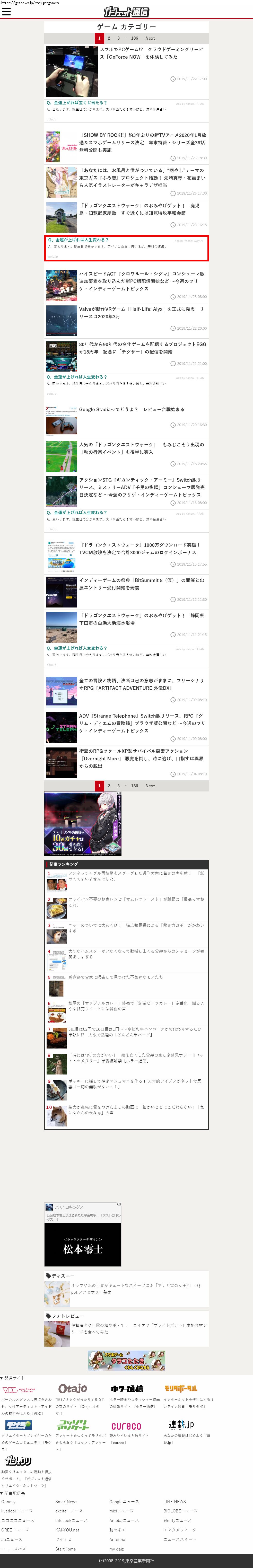
Task: Tap Next in the top pagination
Action: click(150, 38)
